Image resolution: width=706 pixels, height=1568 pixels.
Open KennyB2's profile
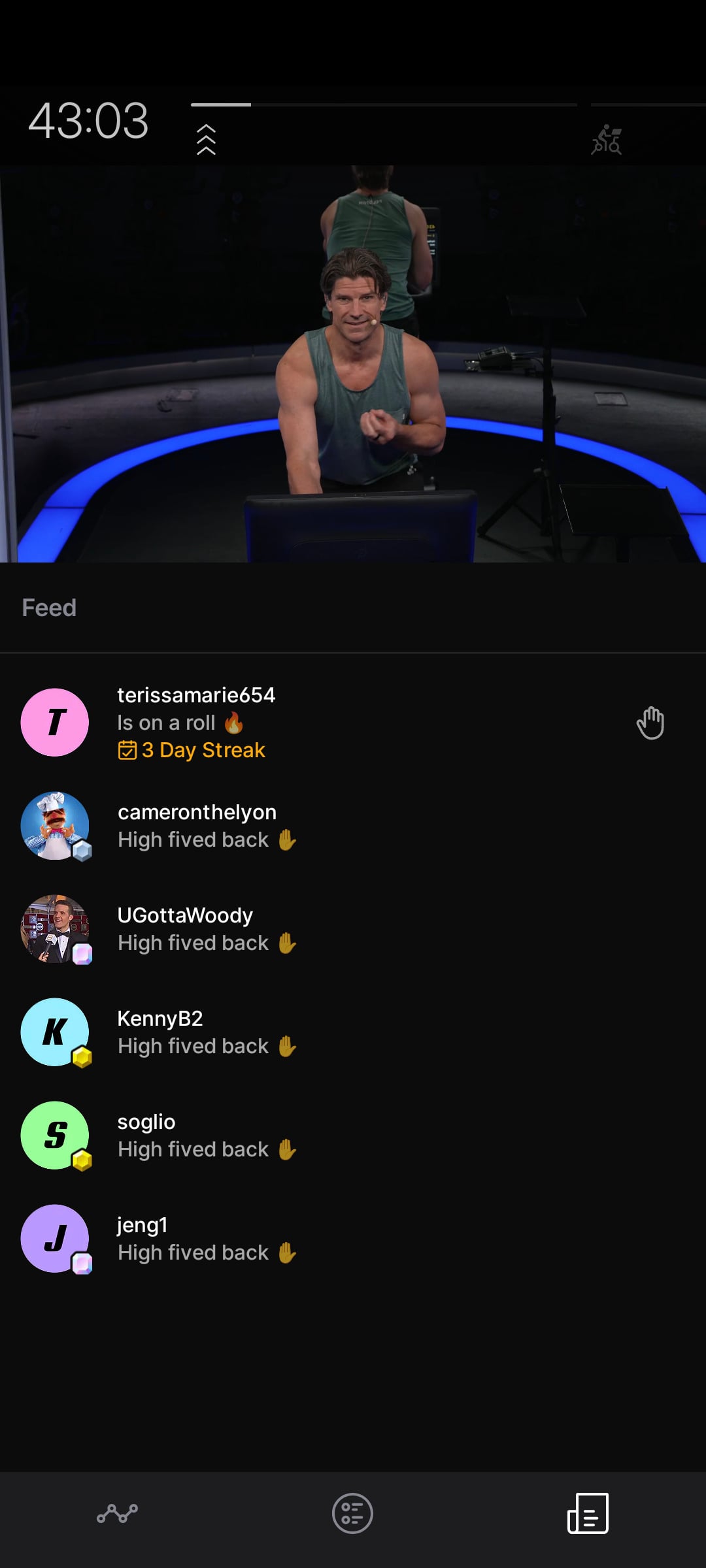tap(55, 1032)
